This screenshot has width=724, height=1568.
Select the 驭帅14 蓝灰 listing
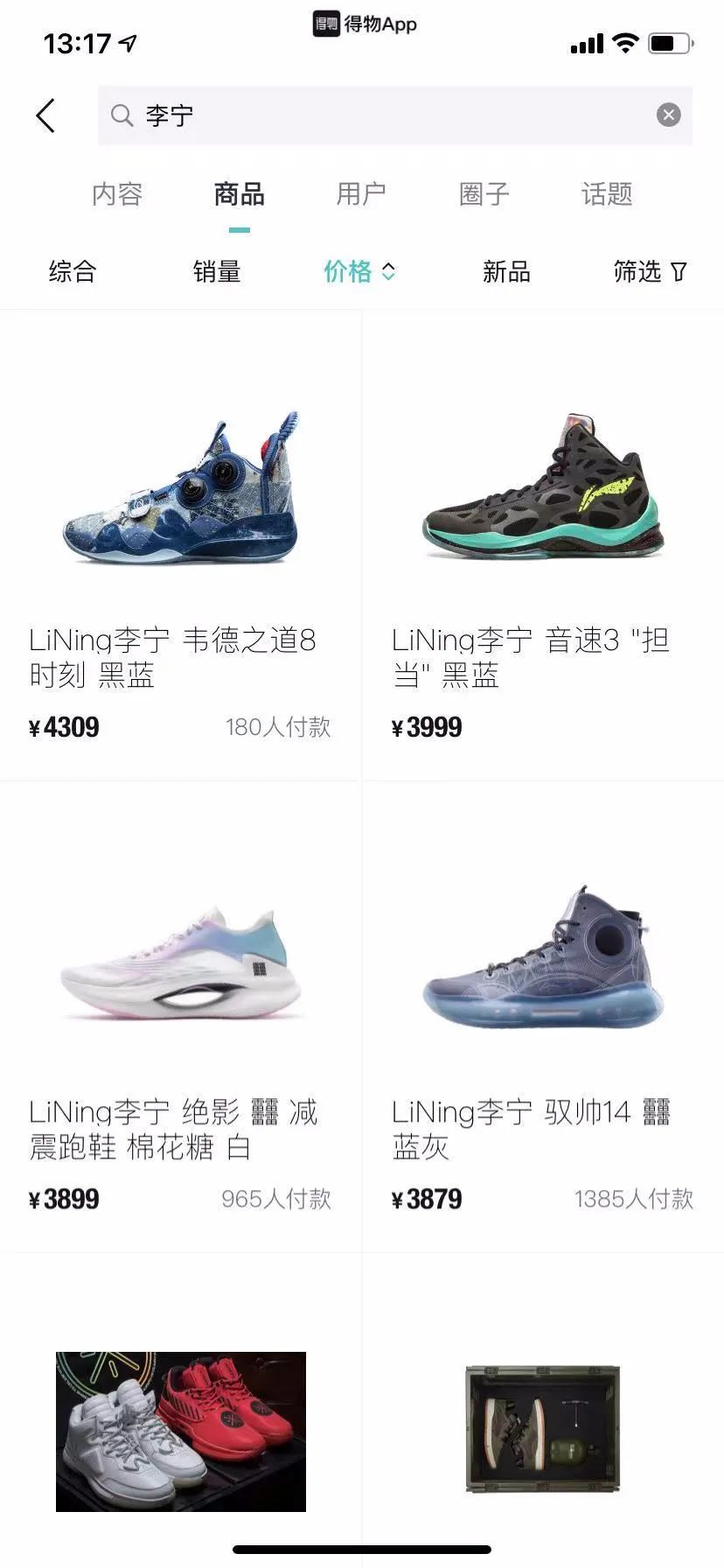click(x=542, y=1006)
